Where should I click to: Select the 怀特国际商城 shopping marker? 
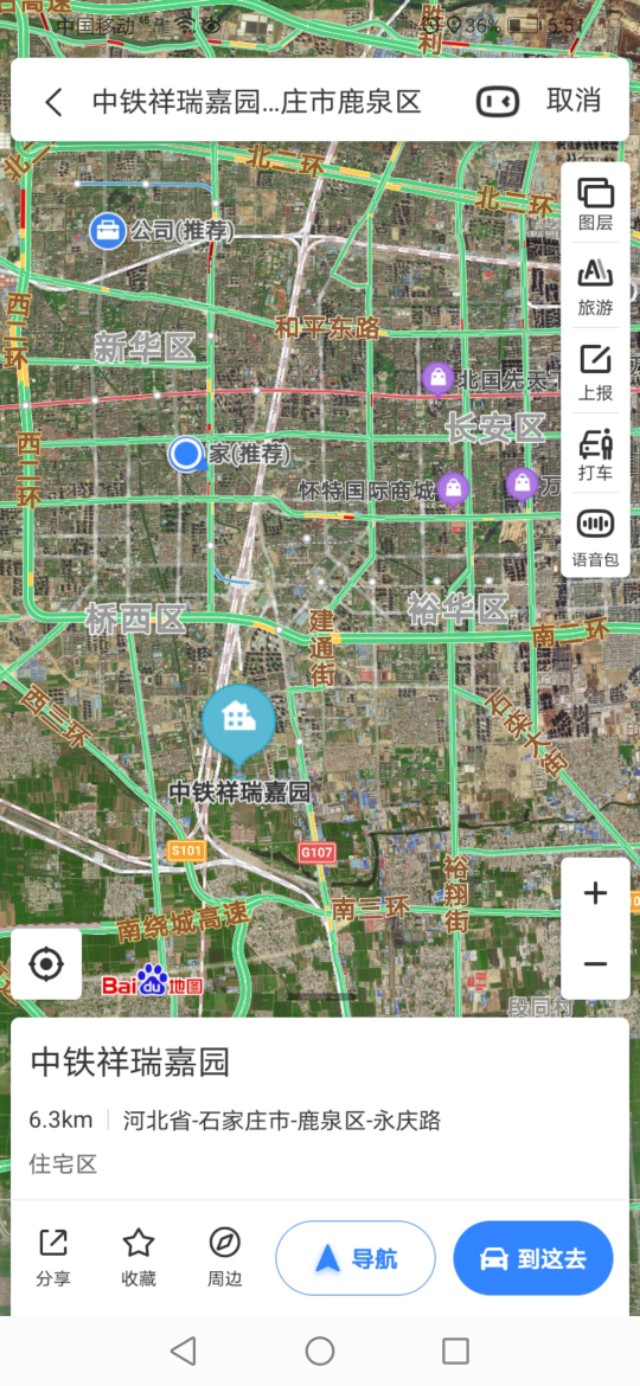pos(453,488)
